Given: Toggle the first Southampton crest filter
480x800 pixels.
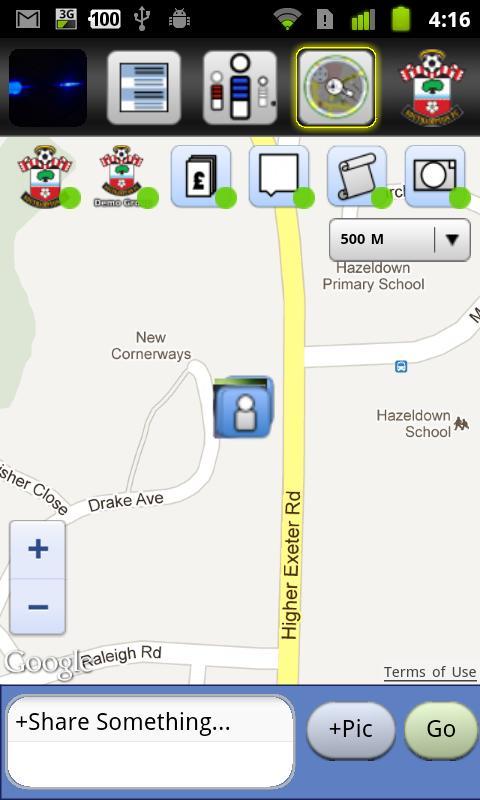Looking at the screenshot, I should (x=45, y=177).
